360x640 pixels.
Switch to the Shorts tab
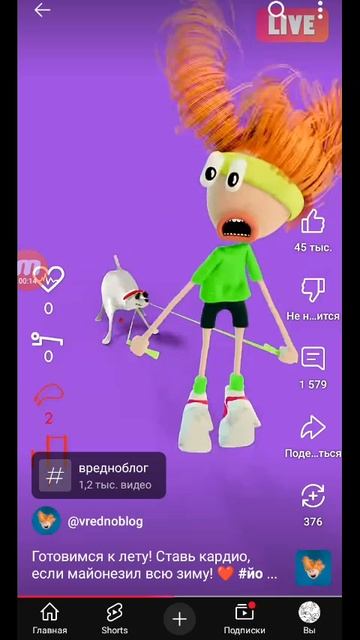pos(115,618)
